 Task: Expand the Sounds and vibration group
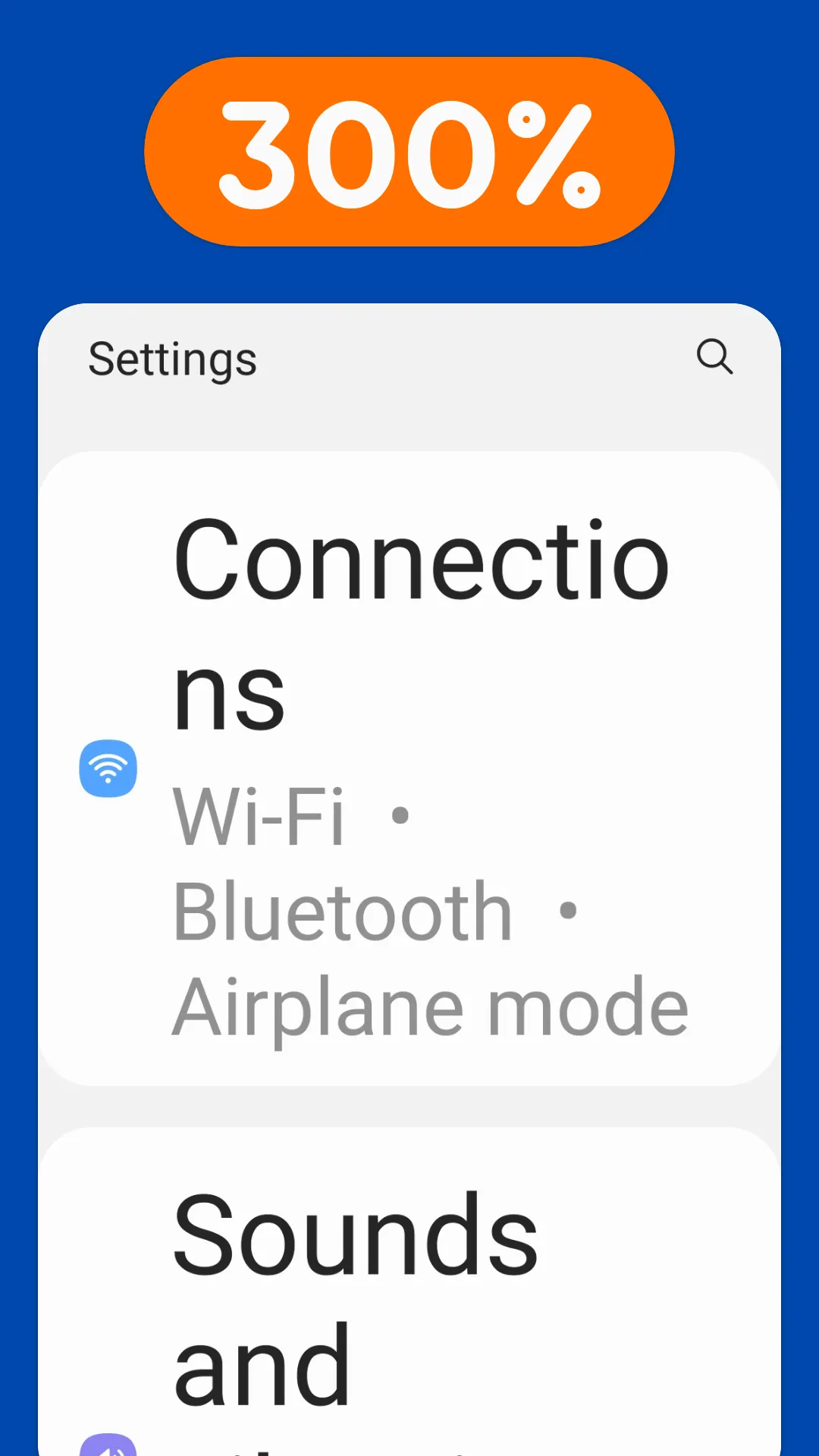409,1289
